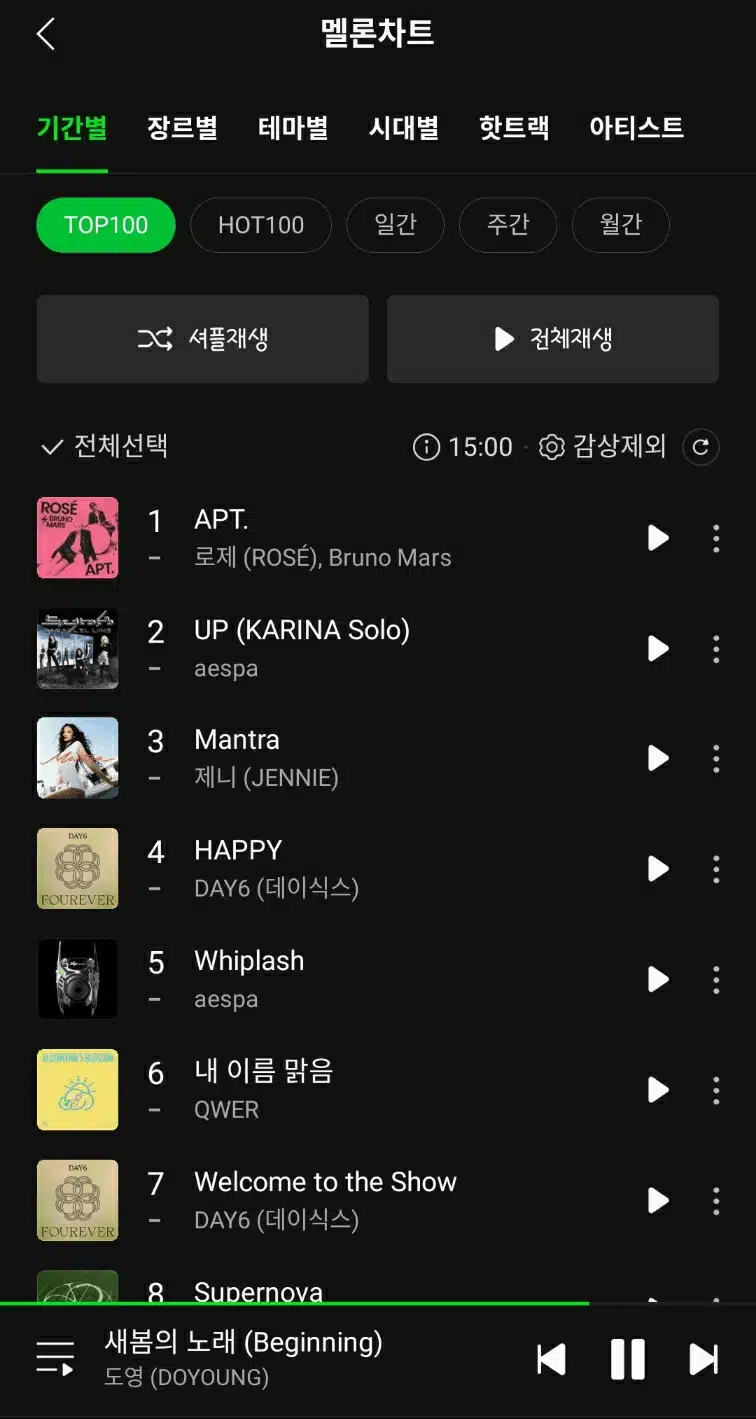Switch chart to 일간

point(395,225)
